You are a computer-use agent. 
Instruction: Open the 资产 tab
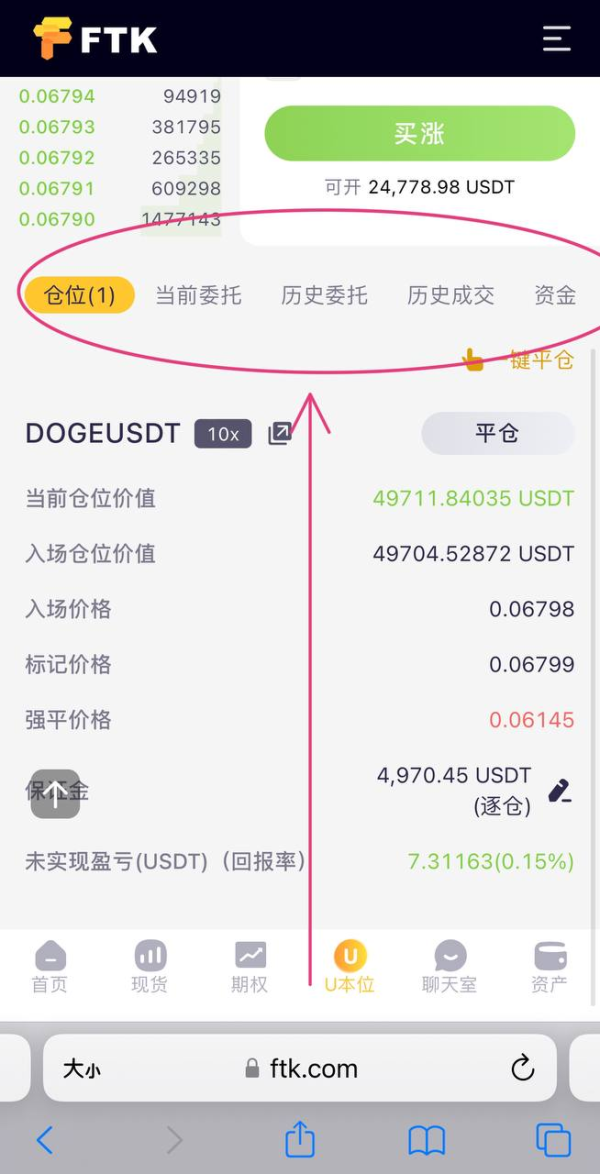tap(549, 967)
